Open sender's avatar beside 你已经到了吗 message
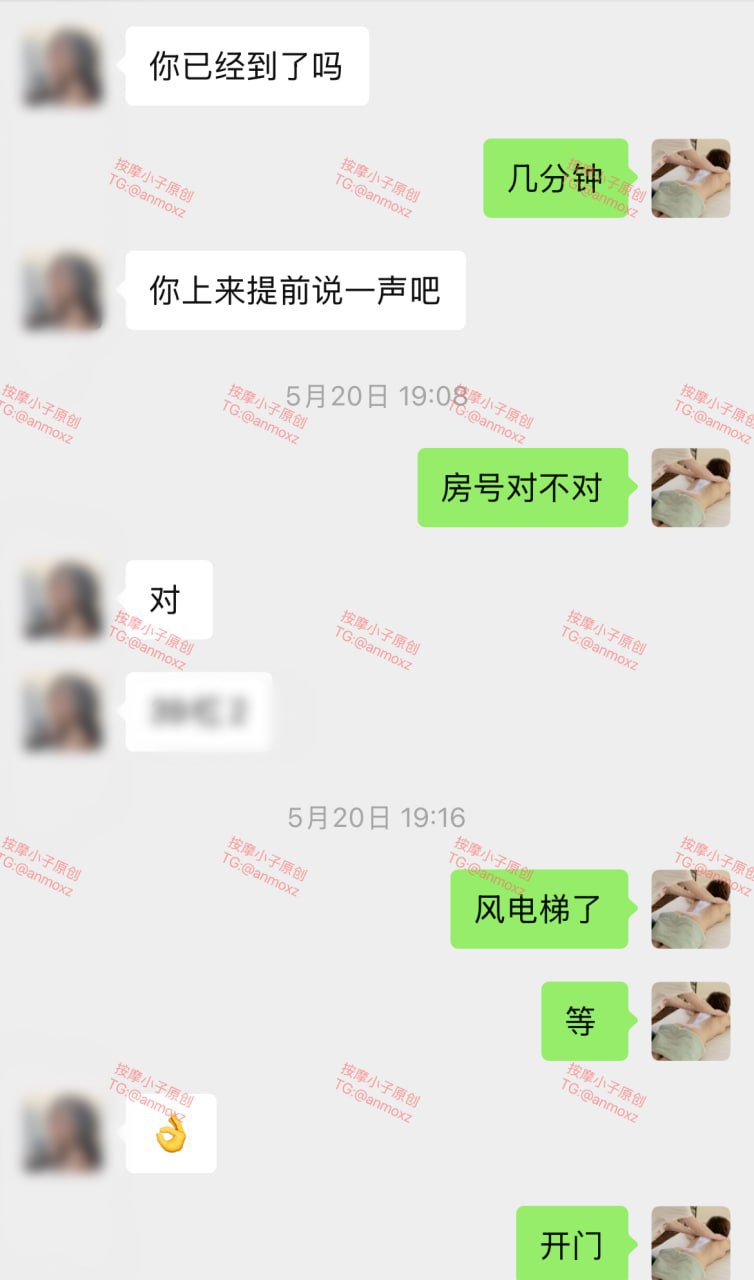 point(62,66)
